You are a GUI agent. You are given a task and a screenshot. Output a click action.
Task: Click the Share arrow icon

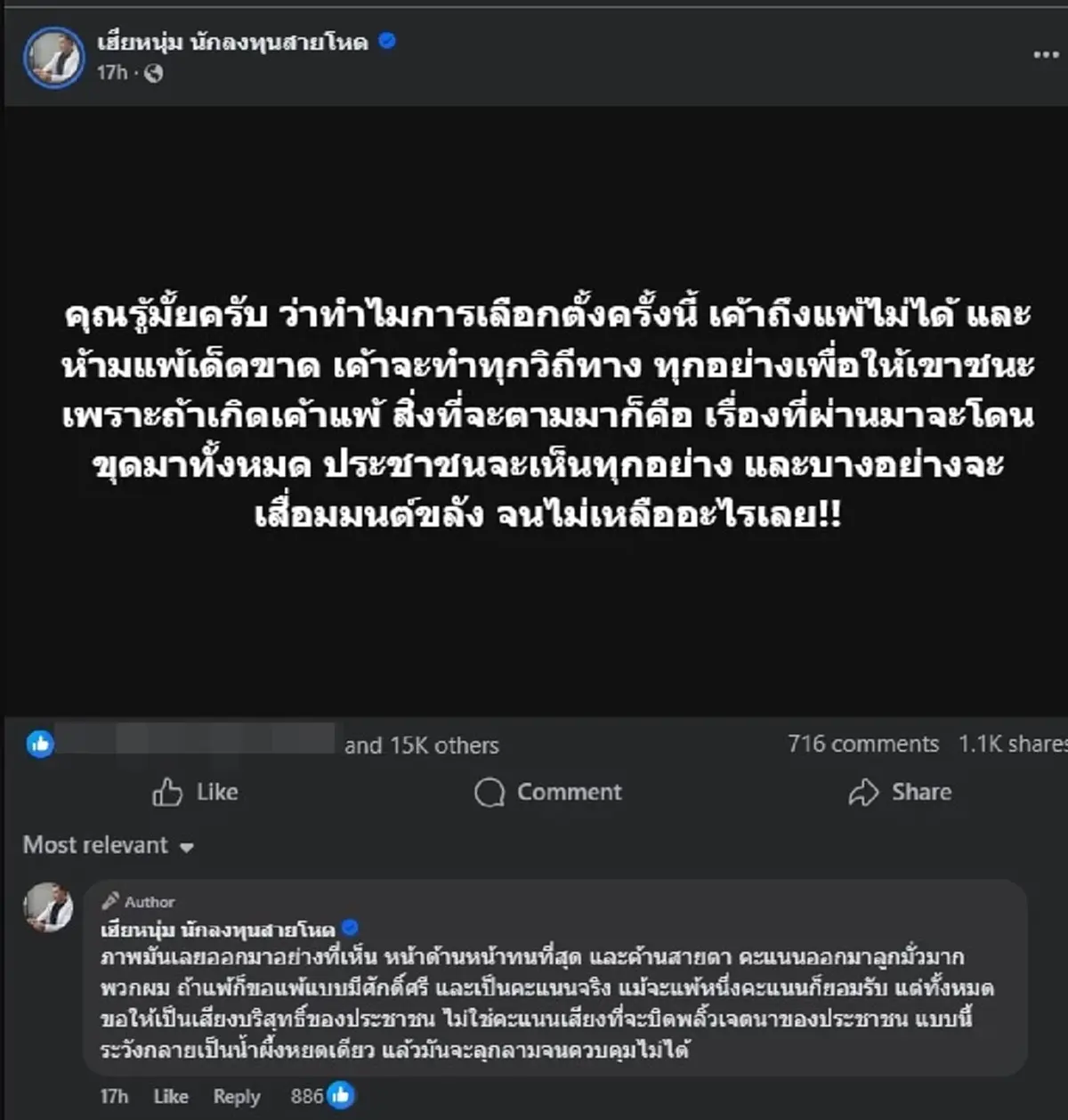click(x=862, y=791)
